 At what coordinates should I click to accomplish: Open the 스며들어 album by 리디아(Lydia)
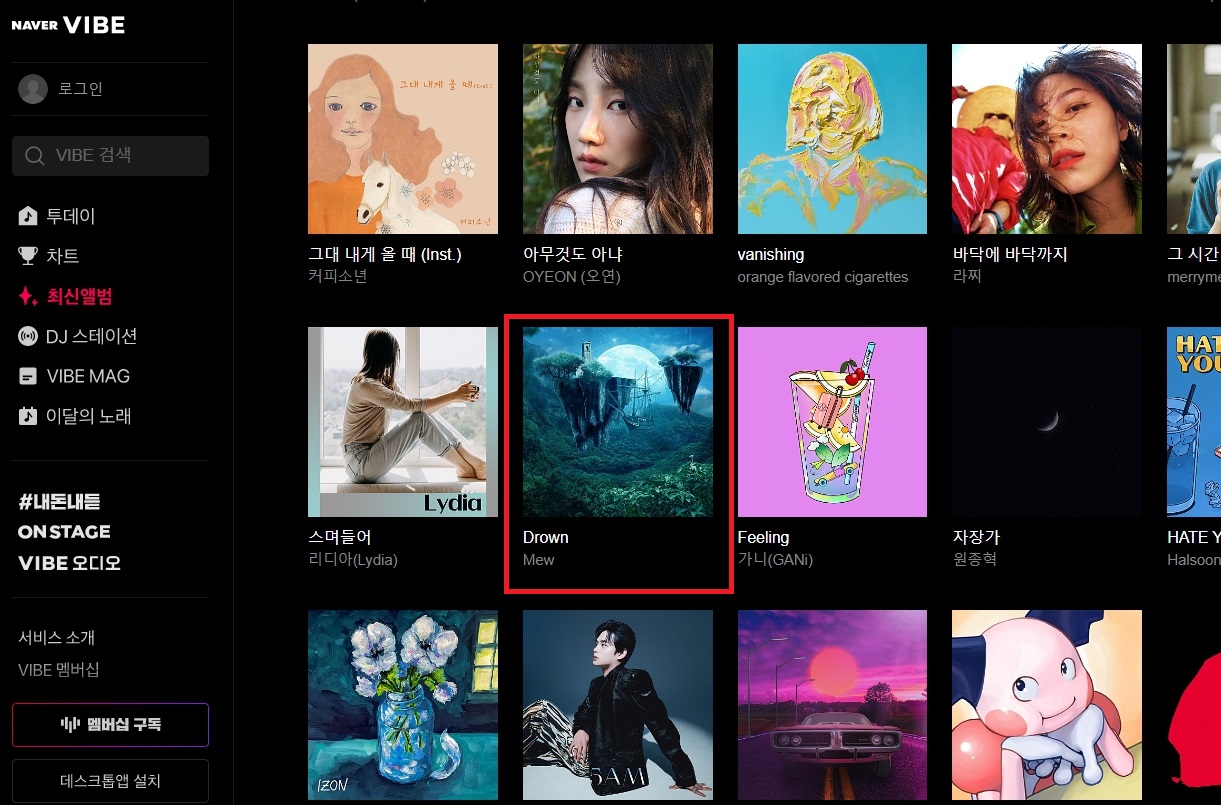point(402,421)
